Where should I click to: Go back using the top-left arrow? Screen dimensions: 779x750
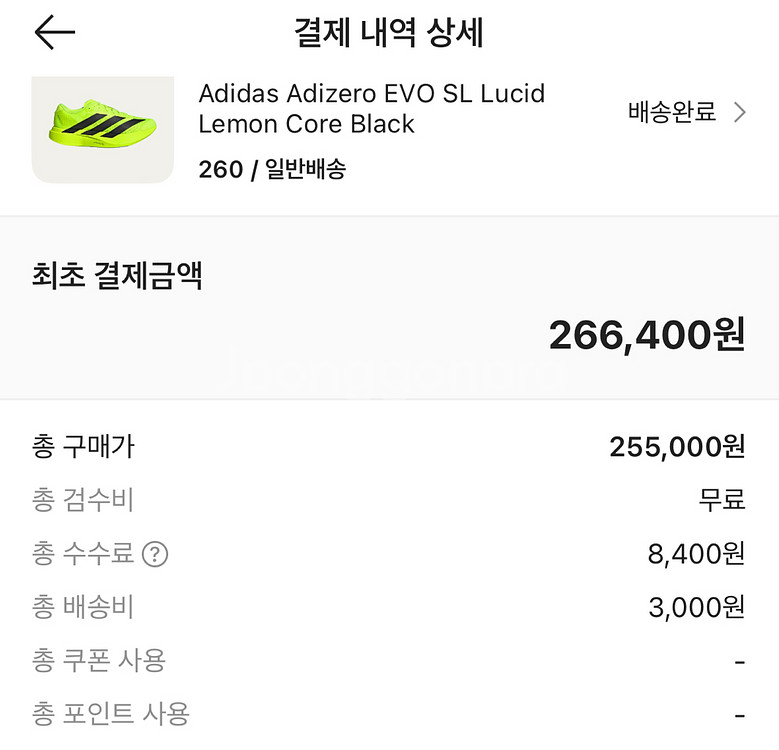(x=55, y=32)
